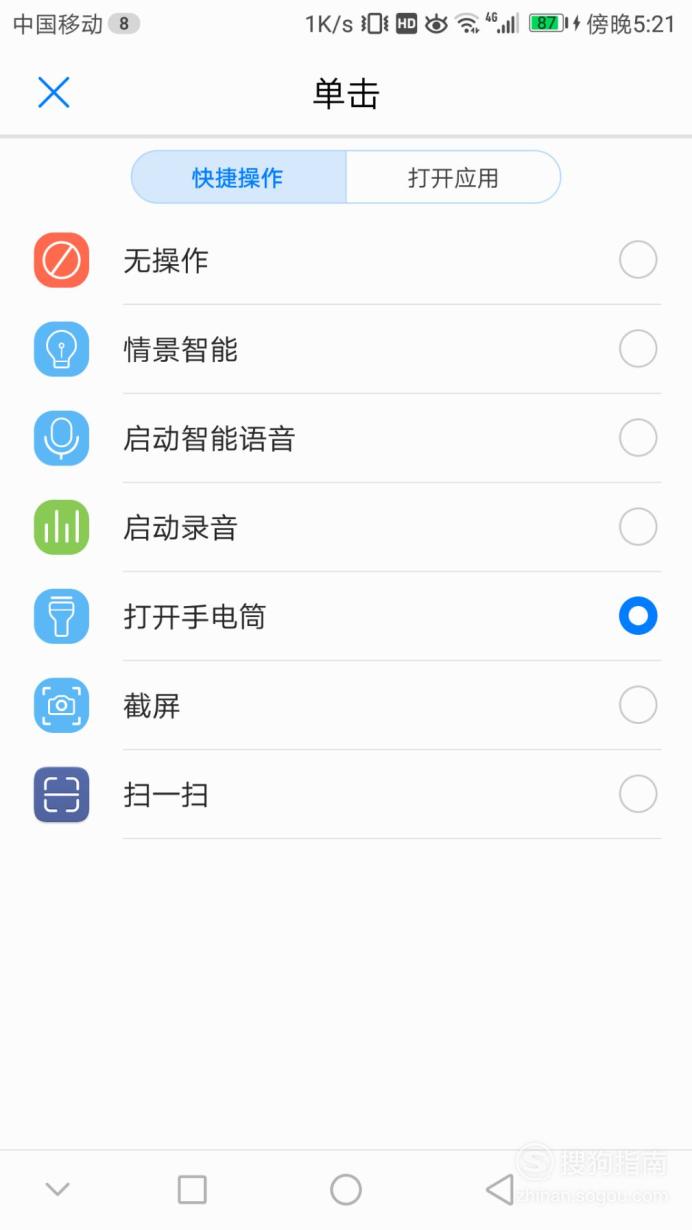The height and width of the screenshot is (1230, 692).
Task: Tap the 打开手电筒 radio button
Action: tap(638, 616)
